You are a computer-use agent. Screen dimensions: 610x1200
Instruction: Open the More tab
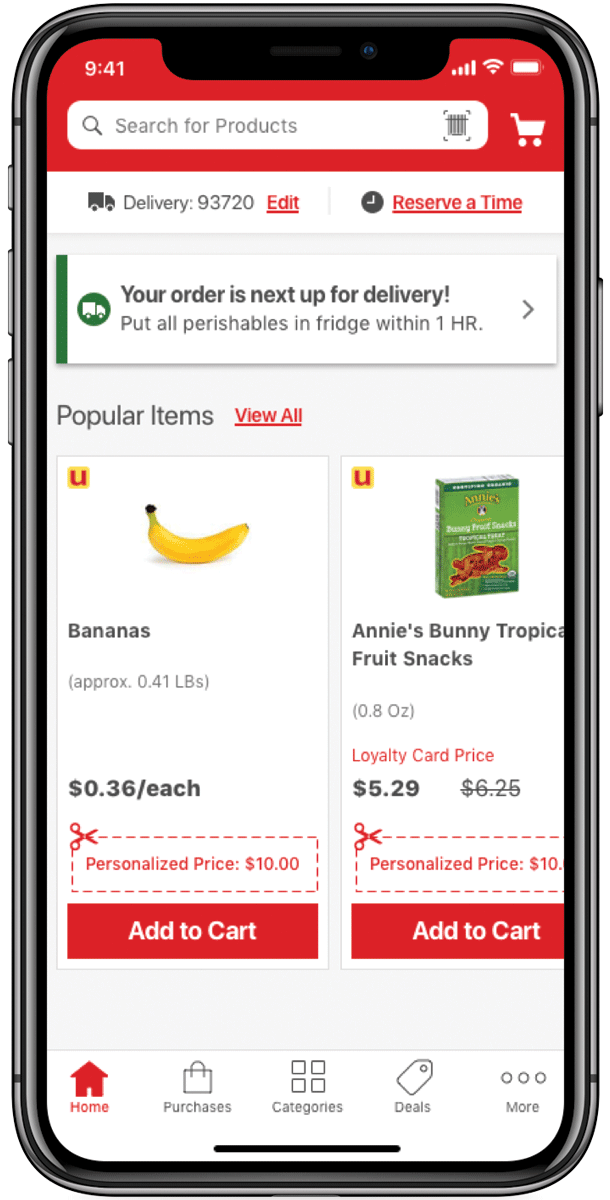[x=523, y=1087]
